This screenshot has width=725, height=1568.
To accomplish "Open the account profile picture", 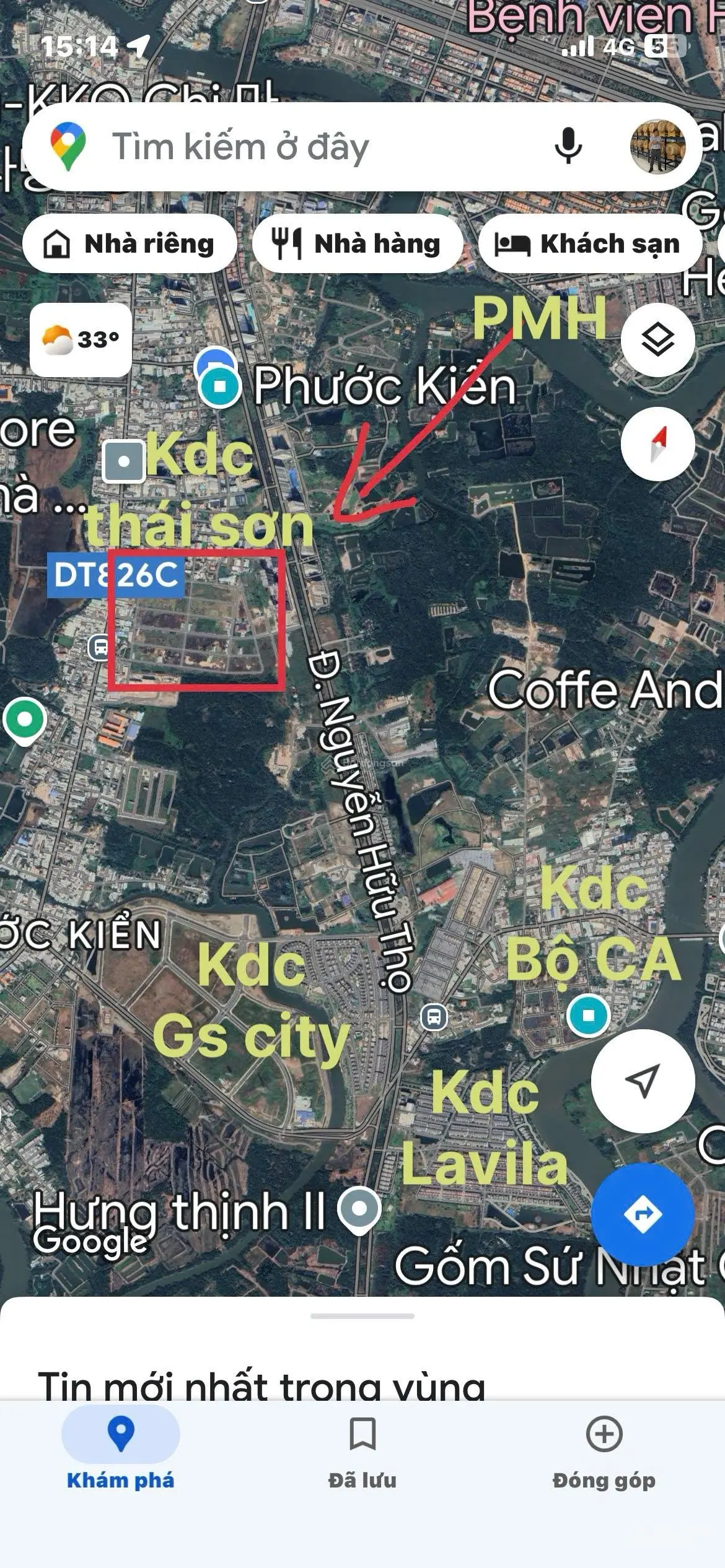I will pos(657,146).
